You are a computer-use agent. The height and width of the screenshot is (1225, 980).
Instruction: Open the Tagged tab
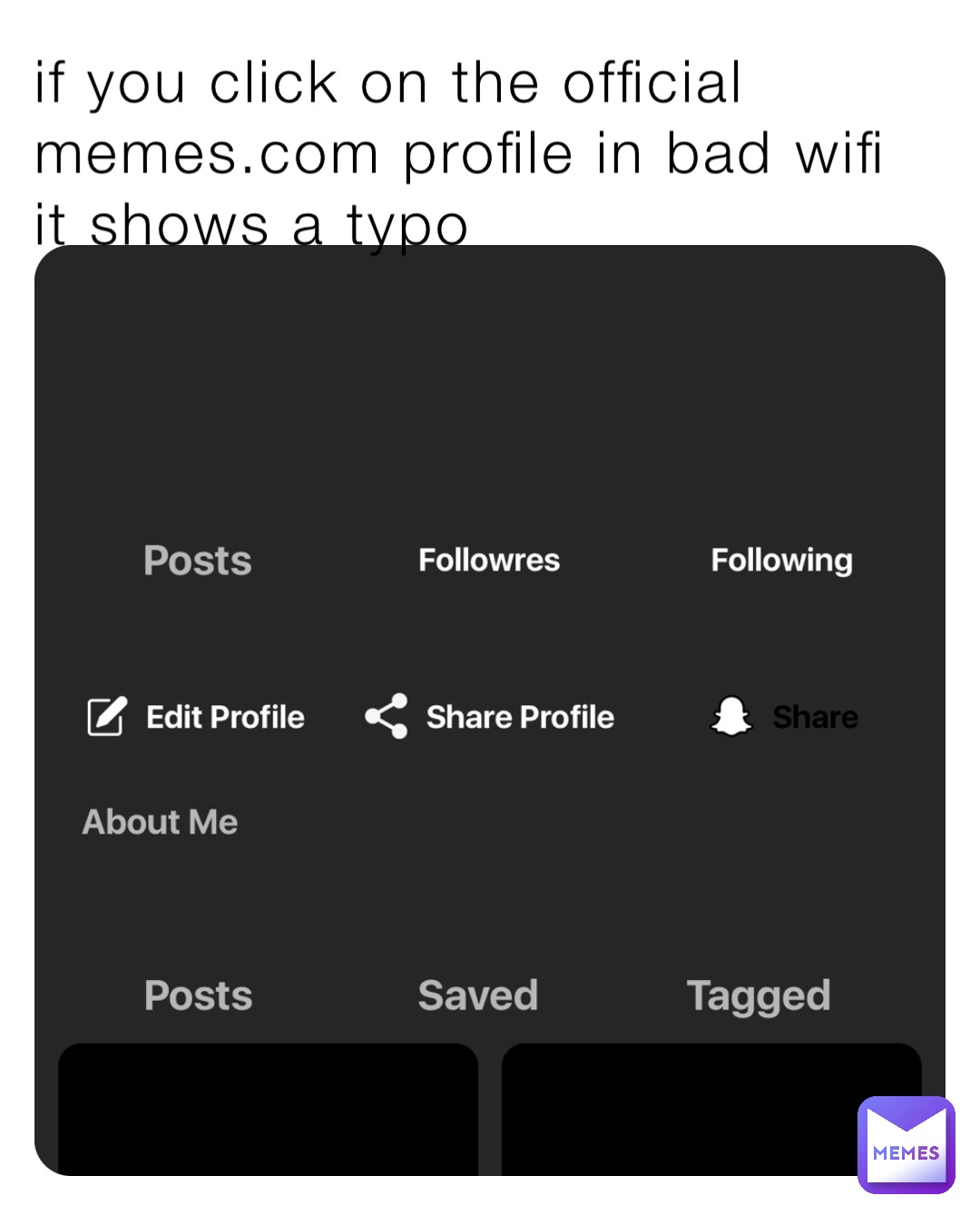759,995
